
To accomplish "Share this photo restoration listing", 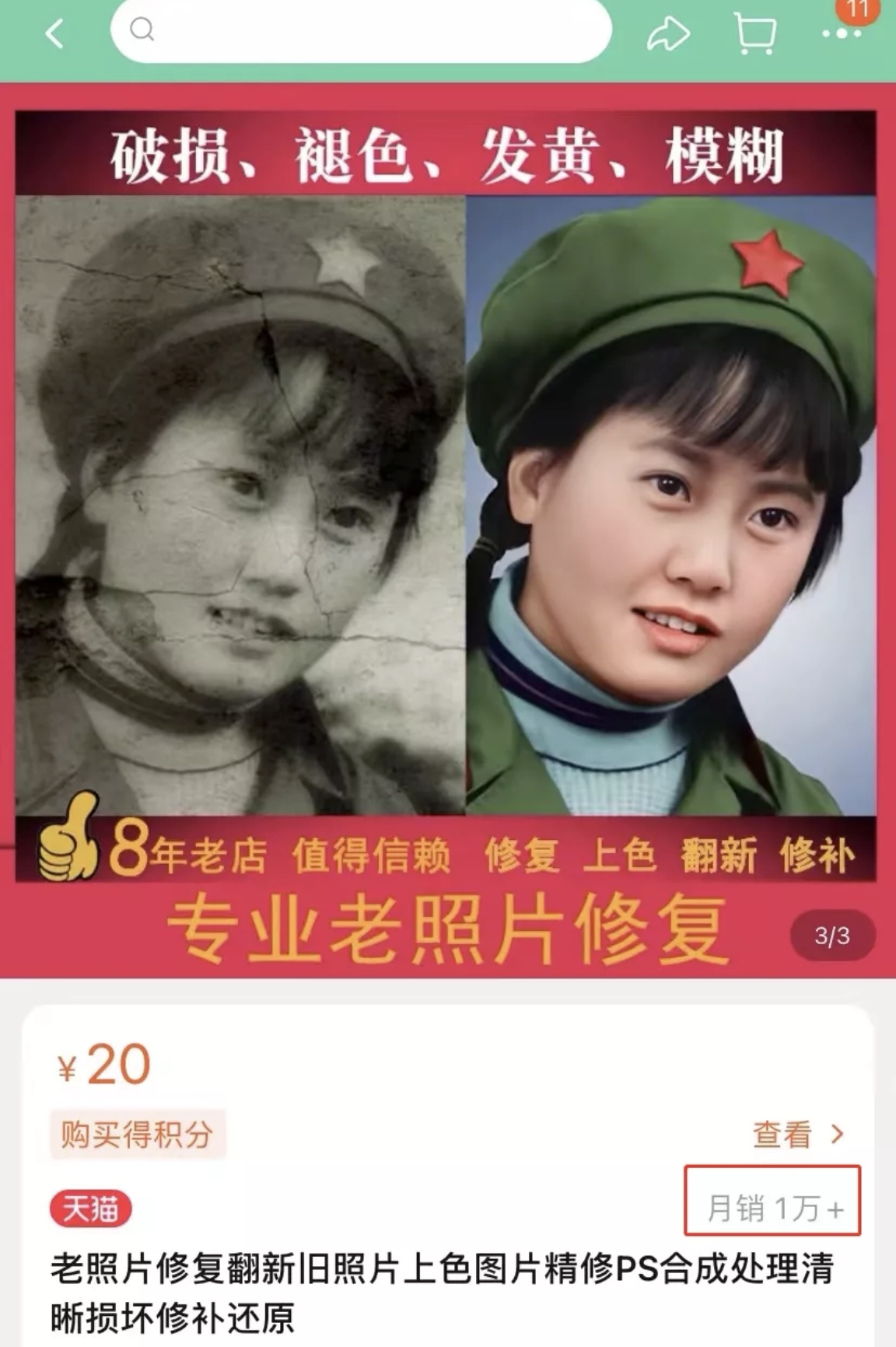I will (x=668, y=34).
